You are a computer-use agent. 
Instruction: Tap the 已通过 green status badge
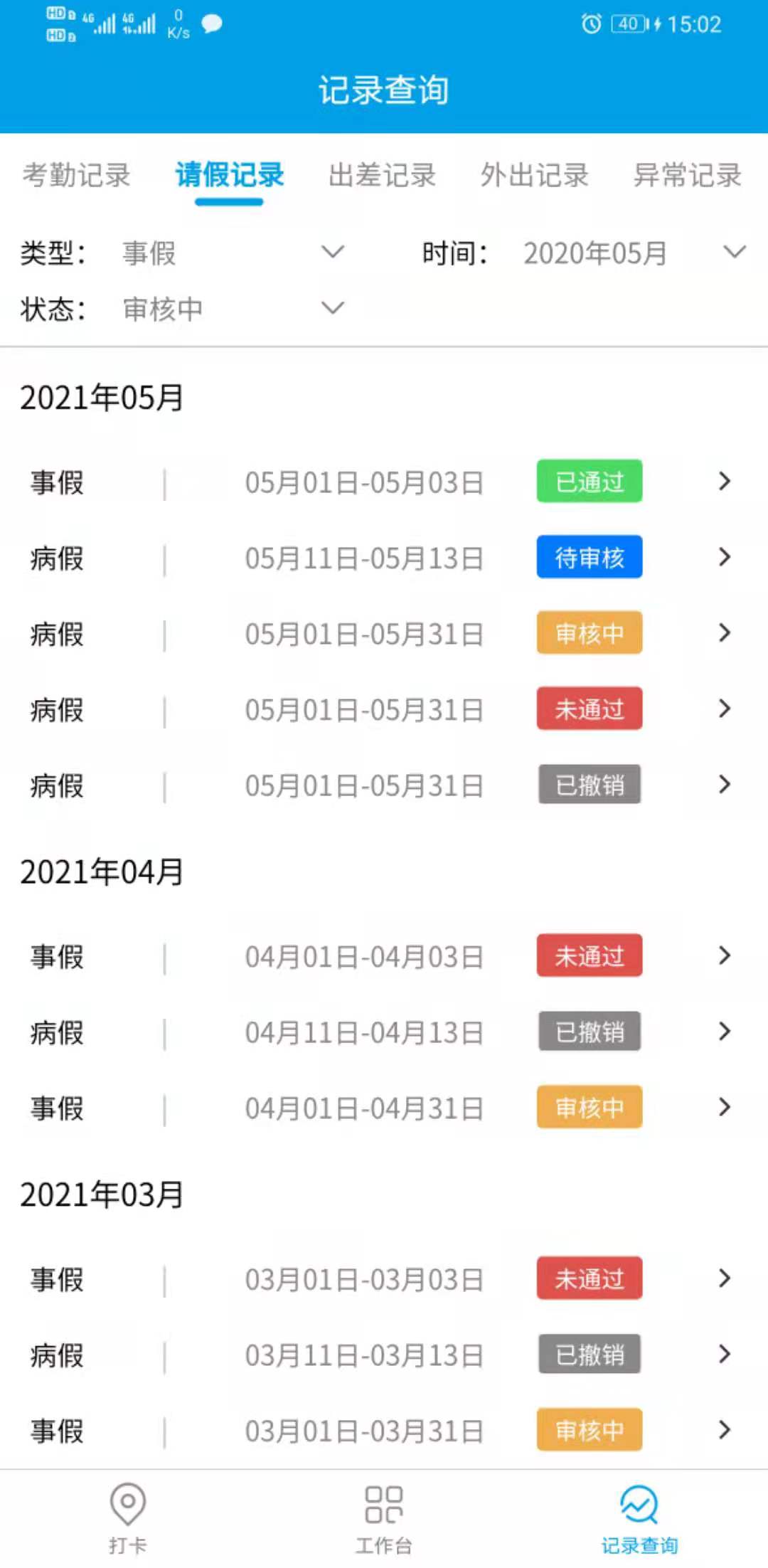point(589,482)
